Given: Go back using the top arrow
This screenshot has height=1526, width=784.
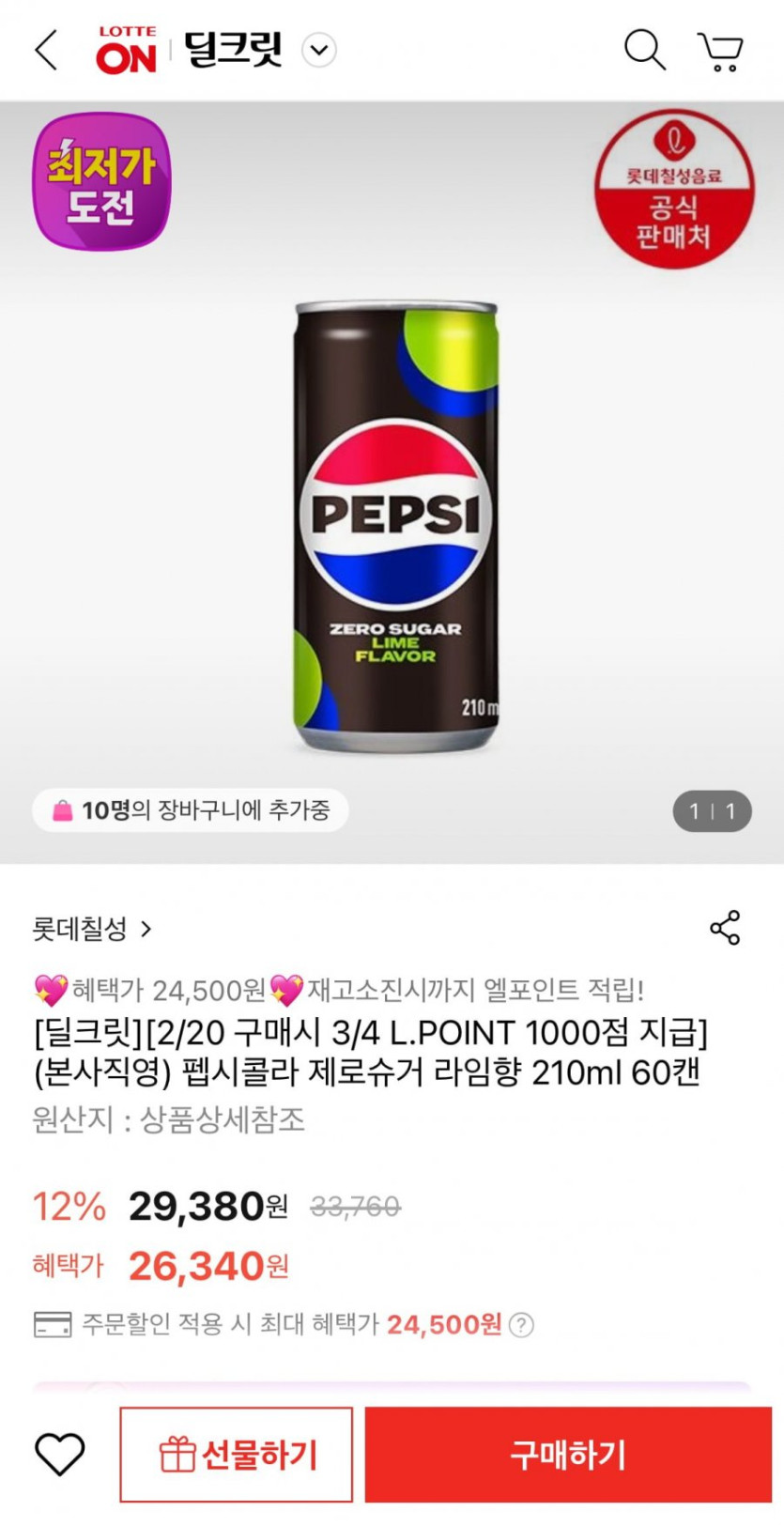Looking at the screenshot, I should tap(46, 50).
